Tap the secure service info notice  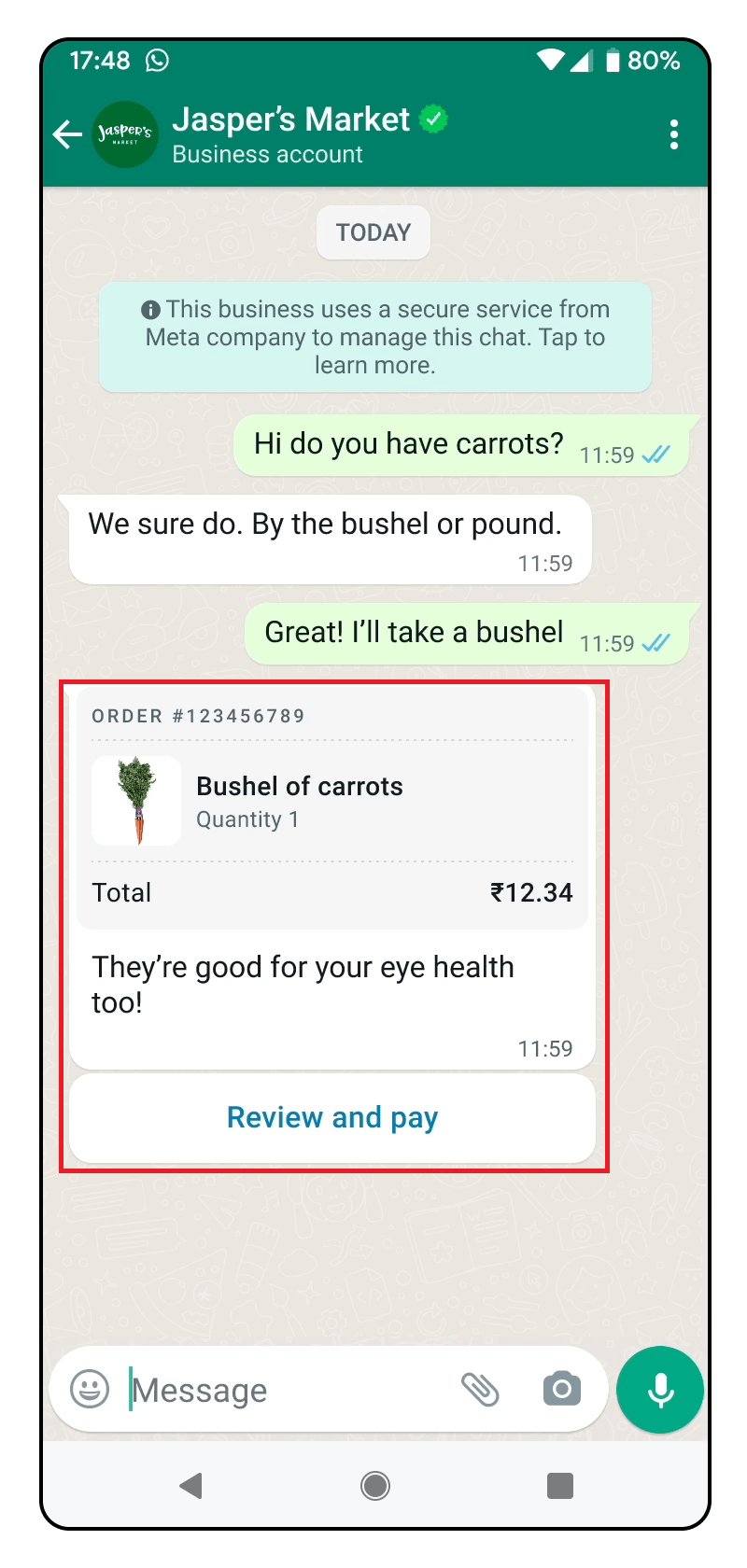374,337
